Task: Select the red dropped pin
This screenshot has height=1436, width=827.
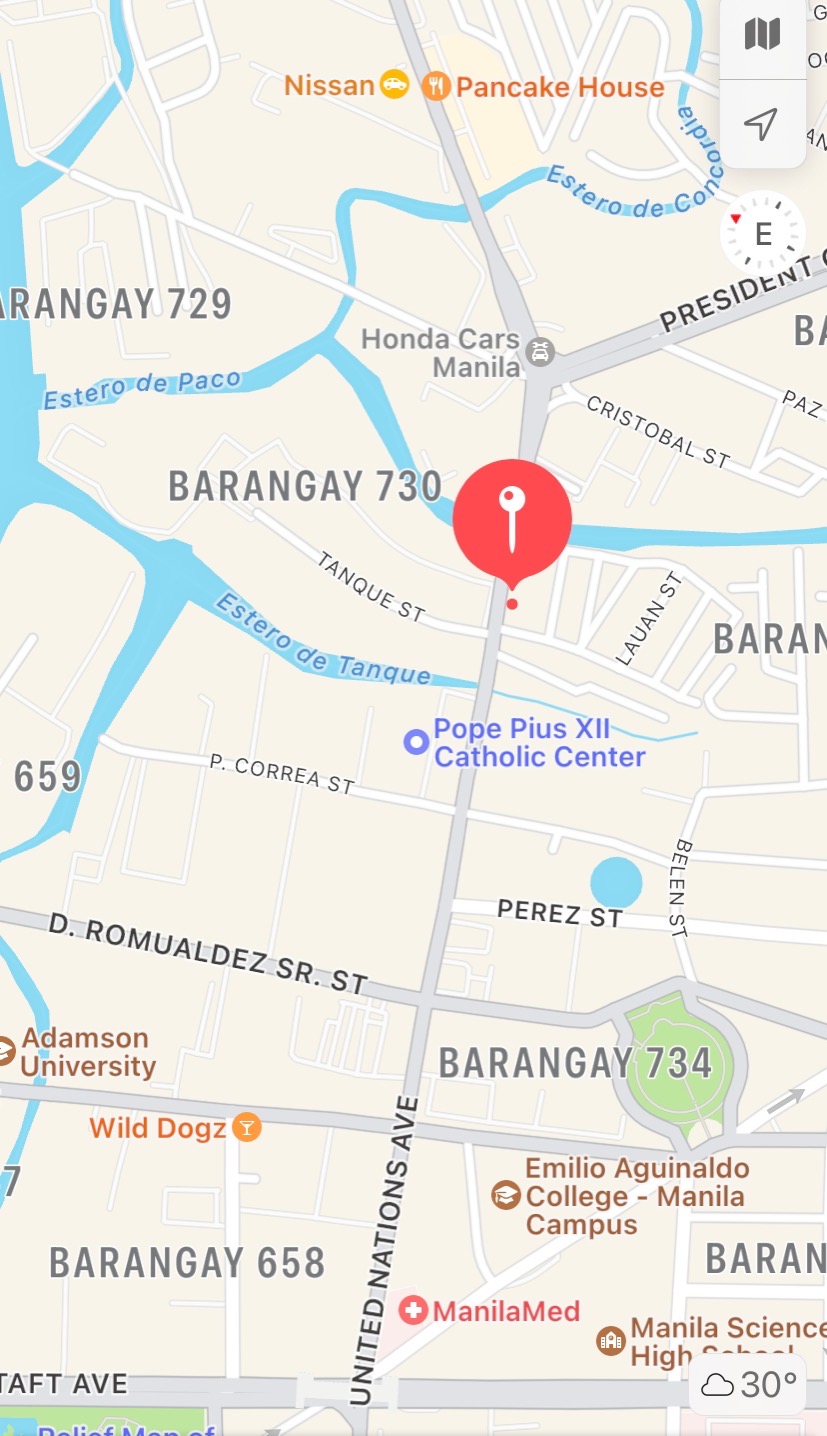Action: tap(512, 520)
